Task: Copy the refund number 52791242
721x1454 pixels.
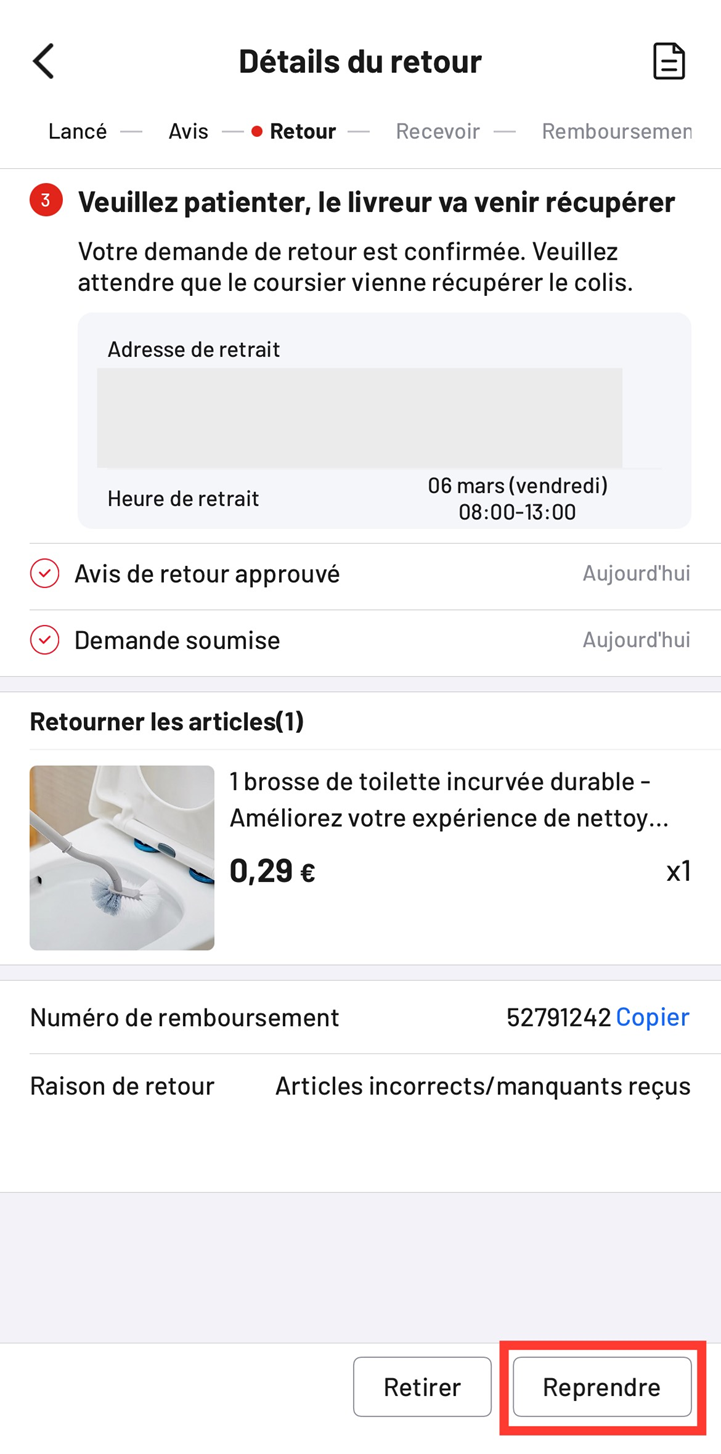Action: pos(652,1017)
